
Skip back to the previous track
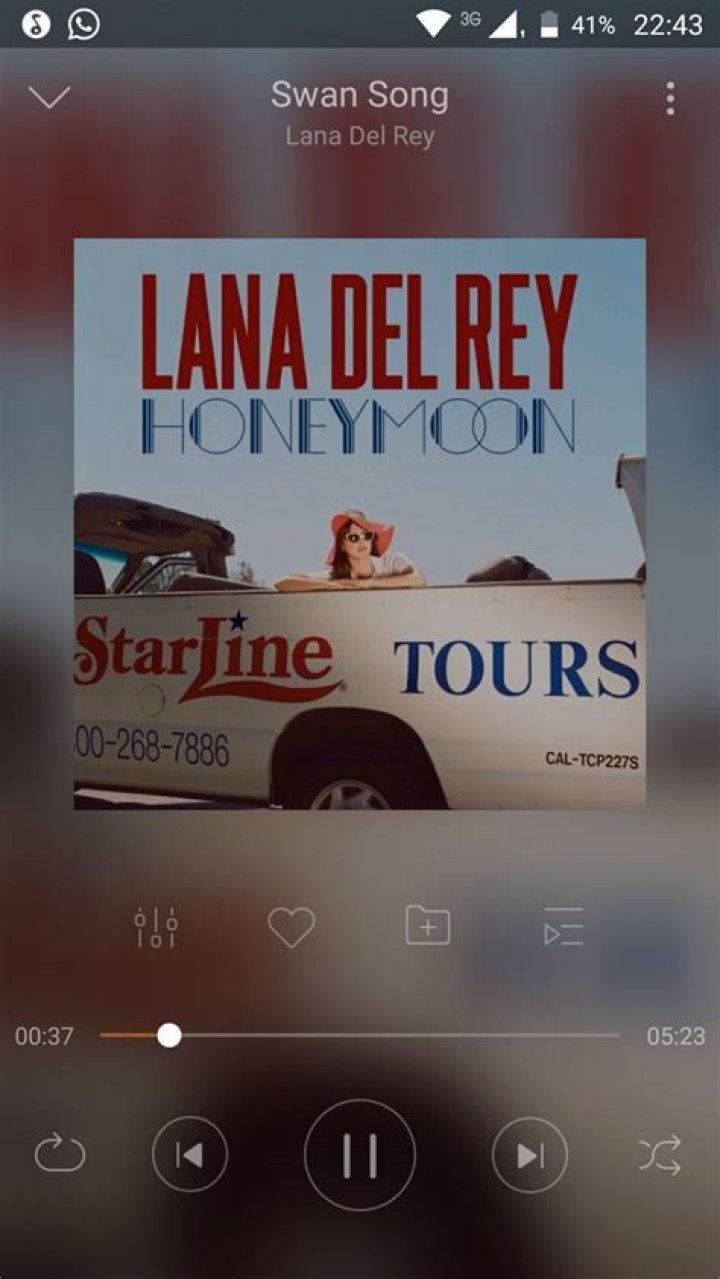(x=190, y=1155)
